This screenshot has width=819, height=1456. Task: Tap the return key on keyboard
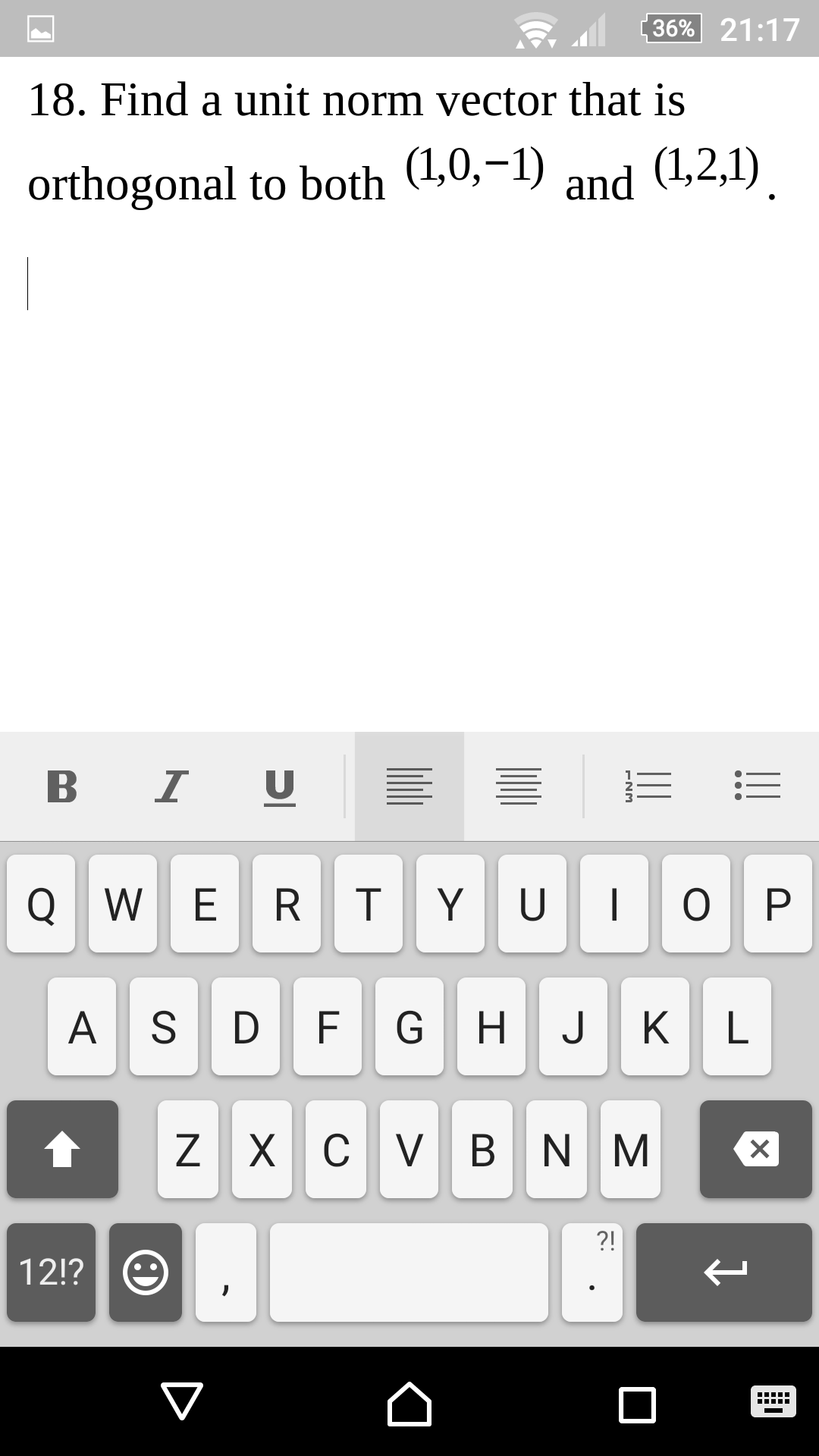click(723, 1272)
